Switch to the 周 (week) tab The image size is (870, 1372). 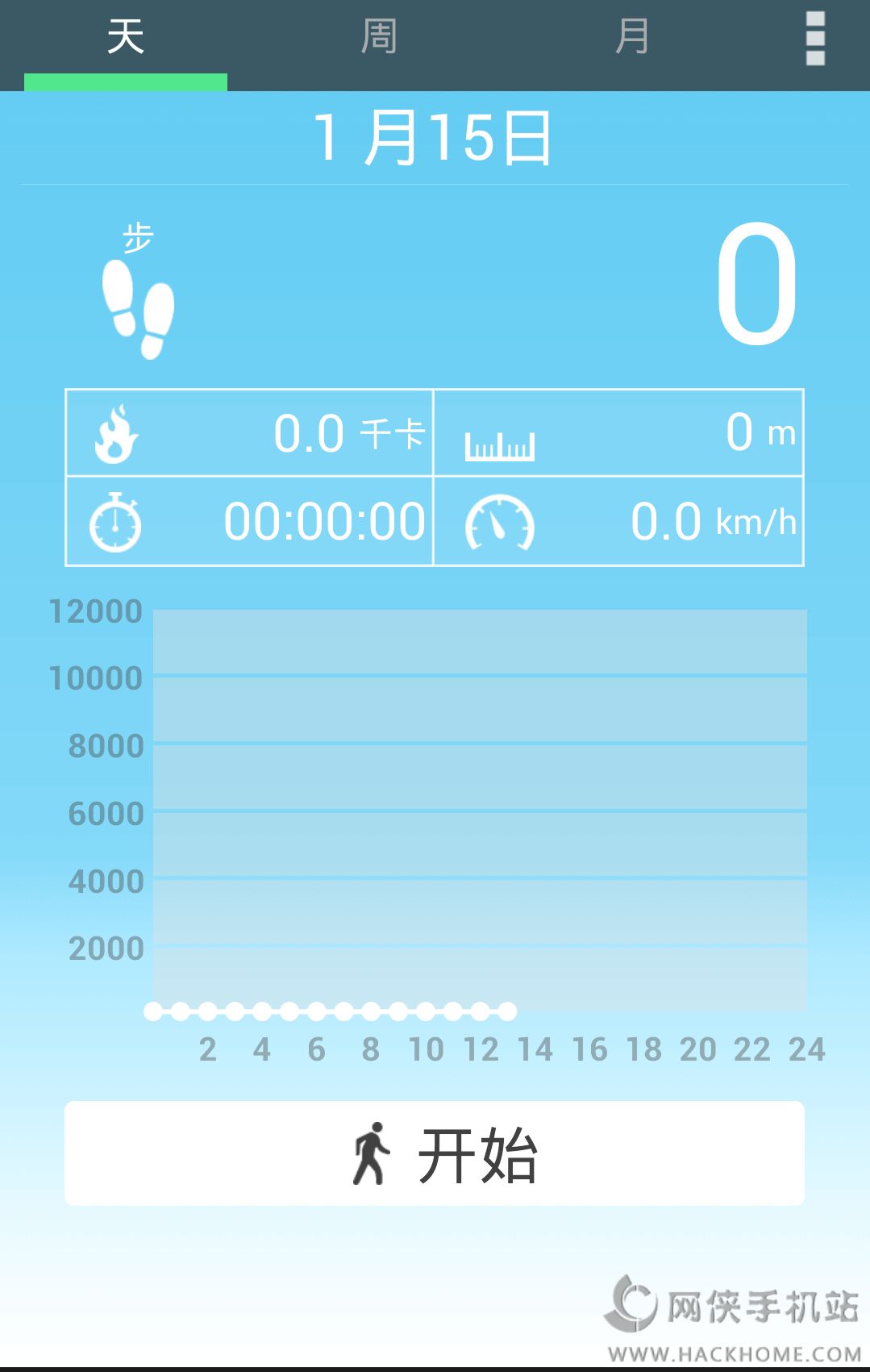pos(378,38)
